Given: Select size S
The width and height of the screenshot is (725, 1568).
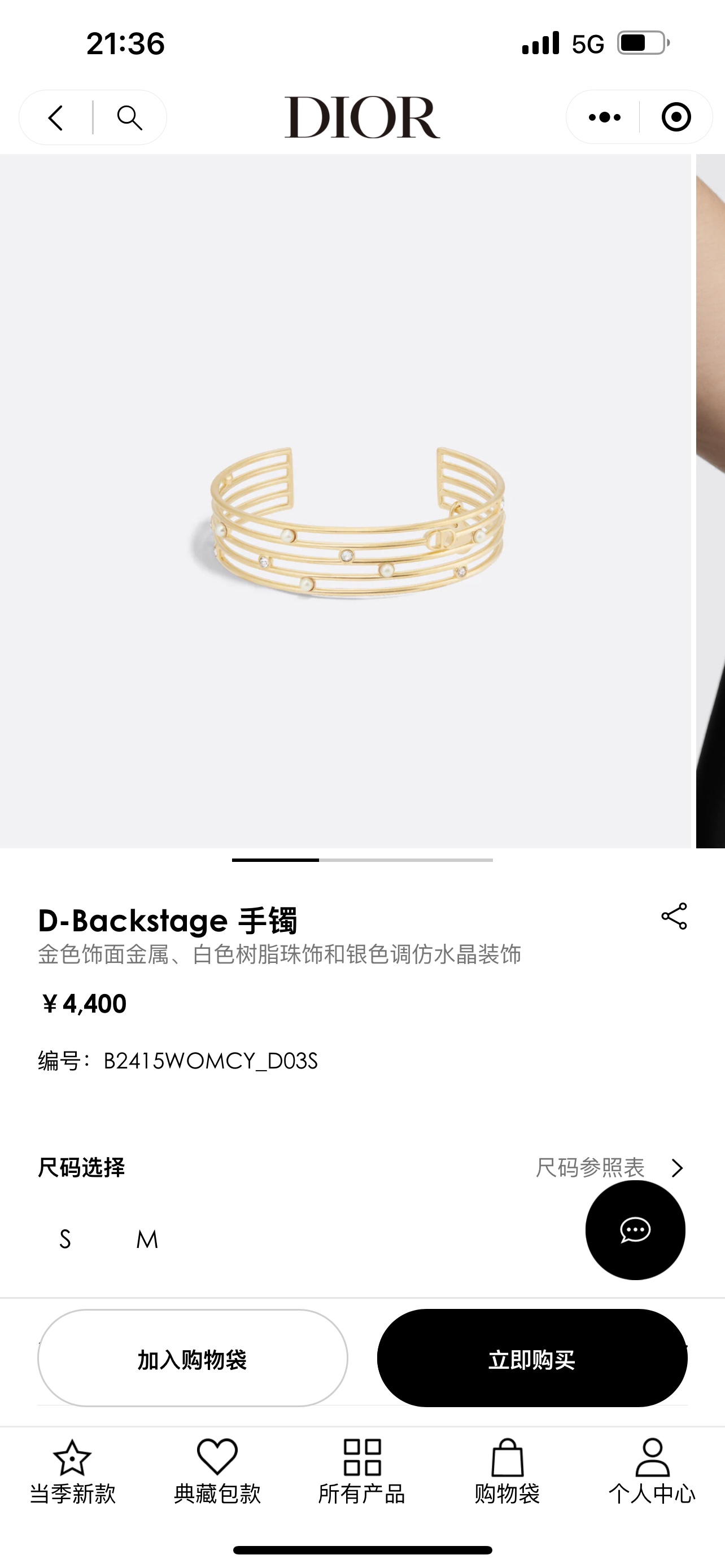Looking at the screenshot, I should (x=65, y=1239).
